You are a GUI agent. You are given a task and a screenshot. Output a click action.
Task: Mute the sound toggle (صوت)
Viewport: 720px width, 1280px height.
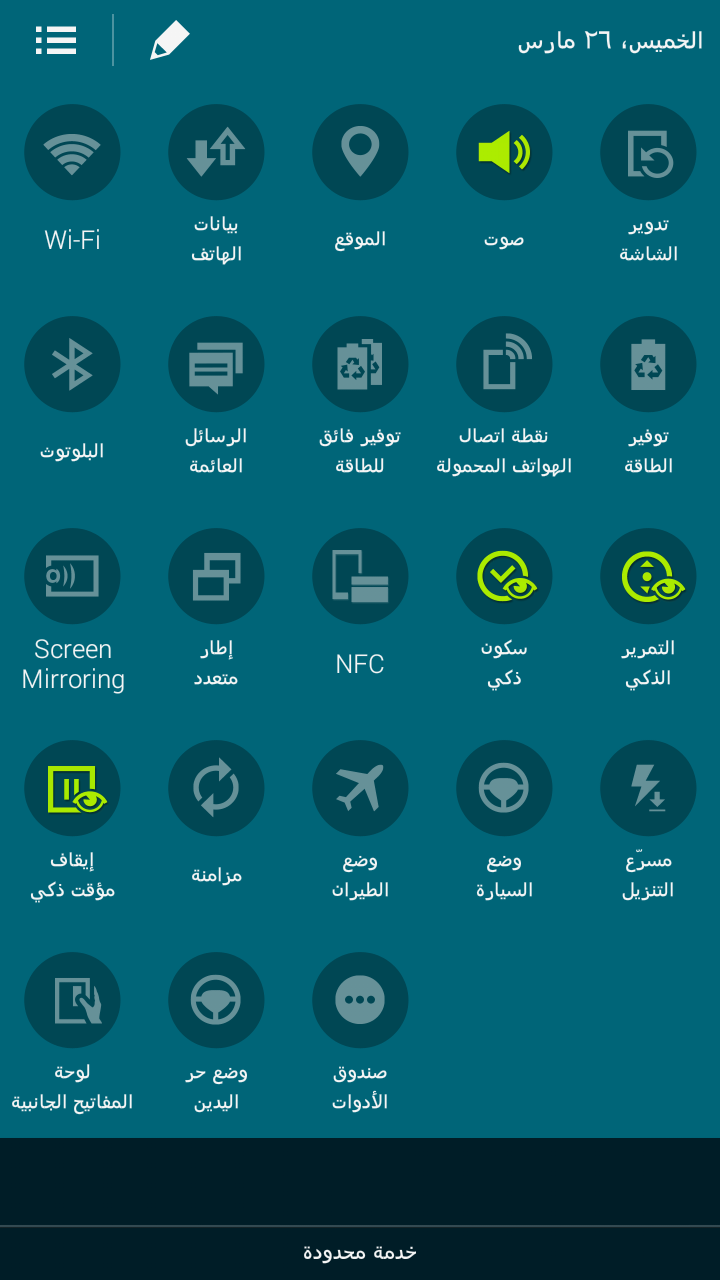click(x=504, y=152)
